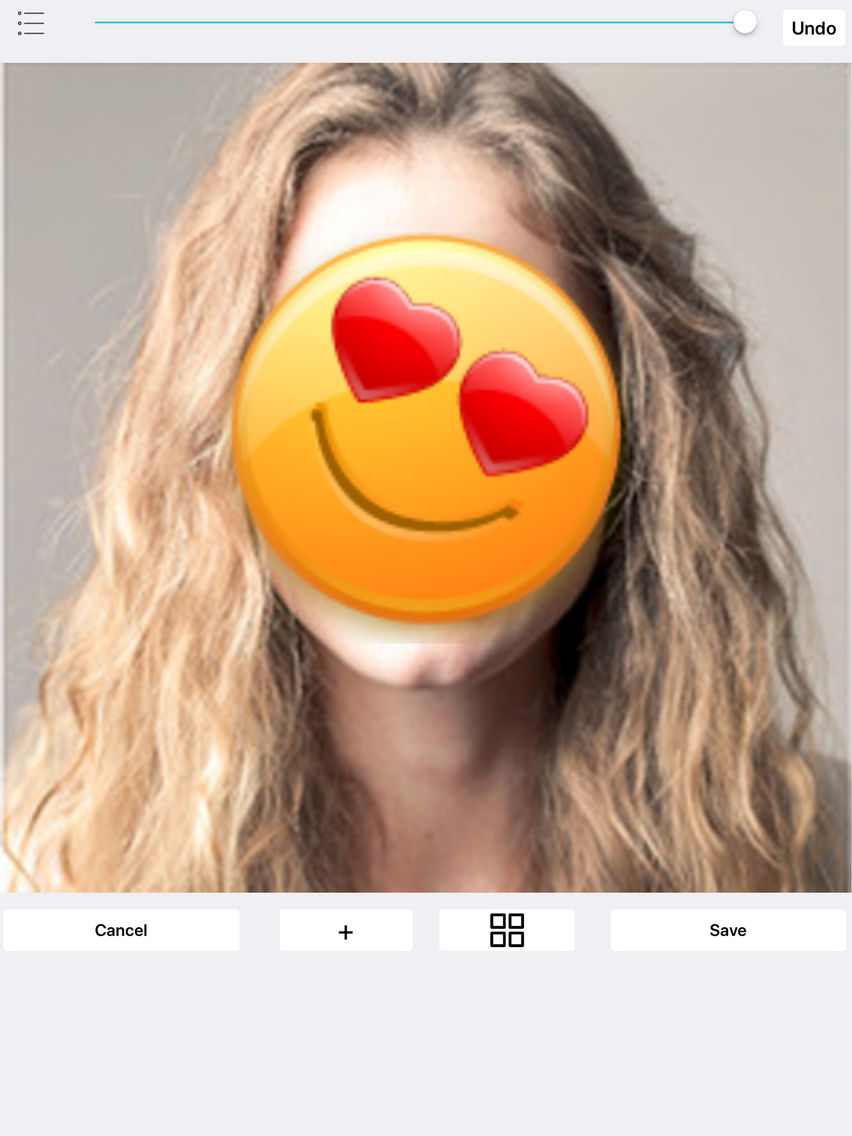The height and width of the screenshot is (1136, 852).
Task: Select the four-square grid button
Action: point(506,930)
